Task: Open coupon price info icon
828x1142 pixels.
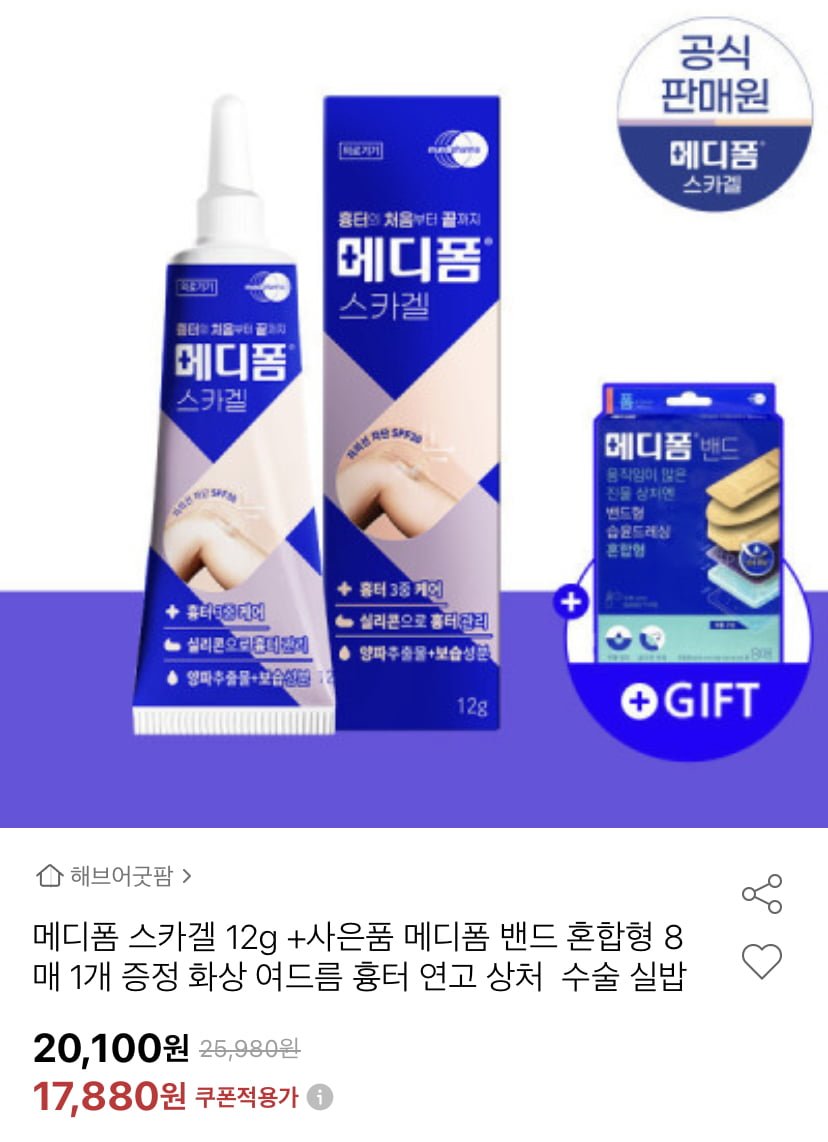Action: [319, 1097]
